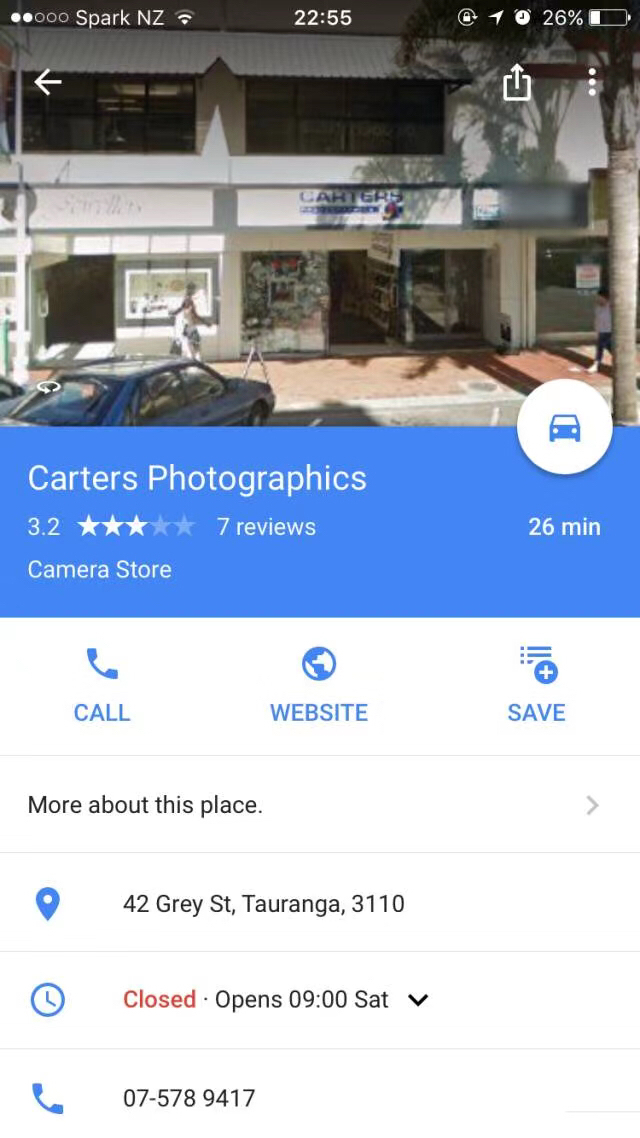Start driving directions with the car button

(564, 428)
